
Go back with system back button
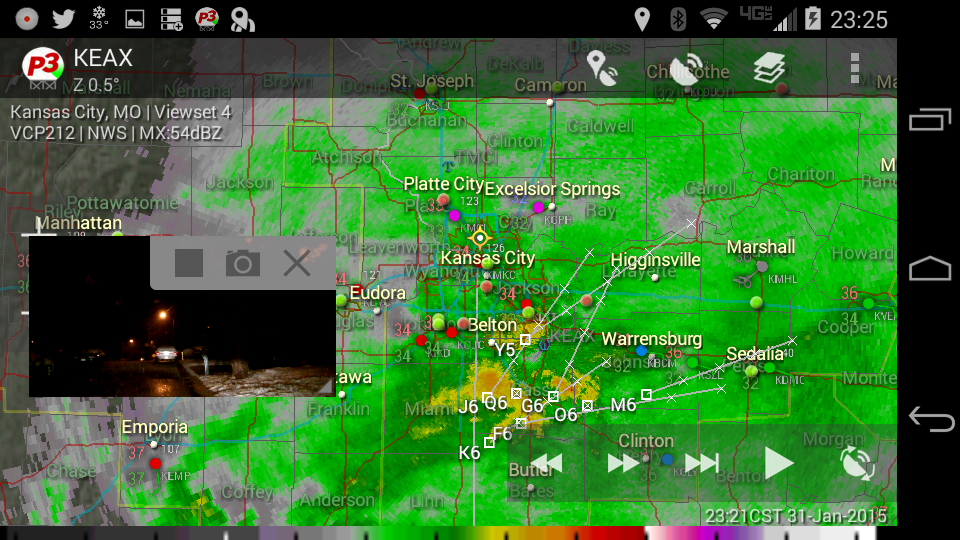pyautogui.click(x=930, y=419)
